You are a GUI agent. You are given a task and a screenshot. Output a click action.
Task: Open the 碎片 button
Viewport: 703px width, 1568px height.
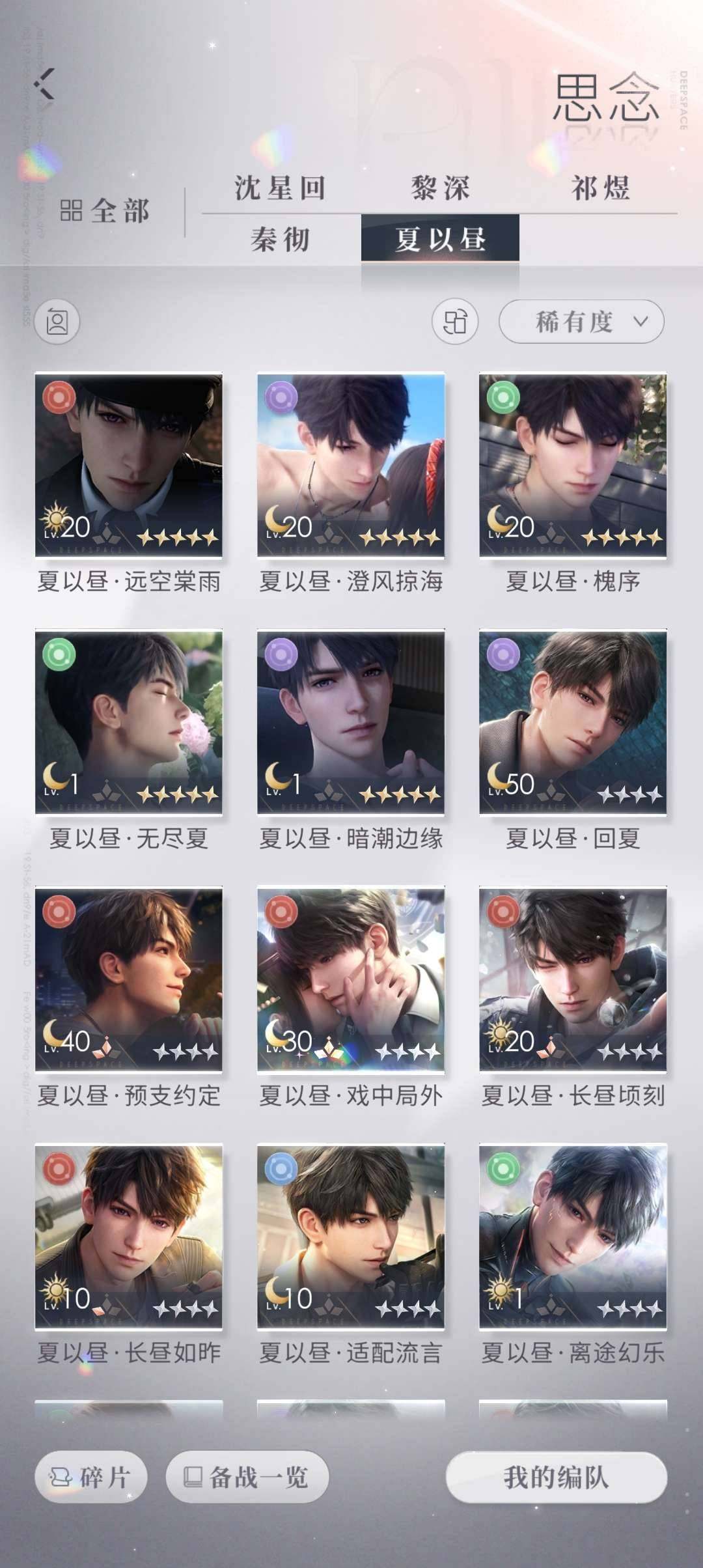point(91,1477)
